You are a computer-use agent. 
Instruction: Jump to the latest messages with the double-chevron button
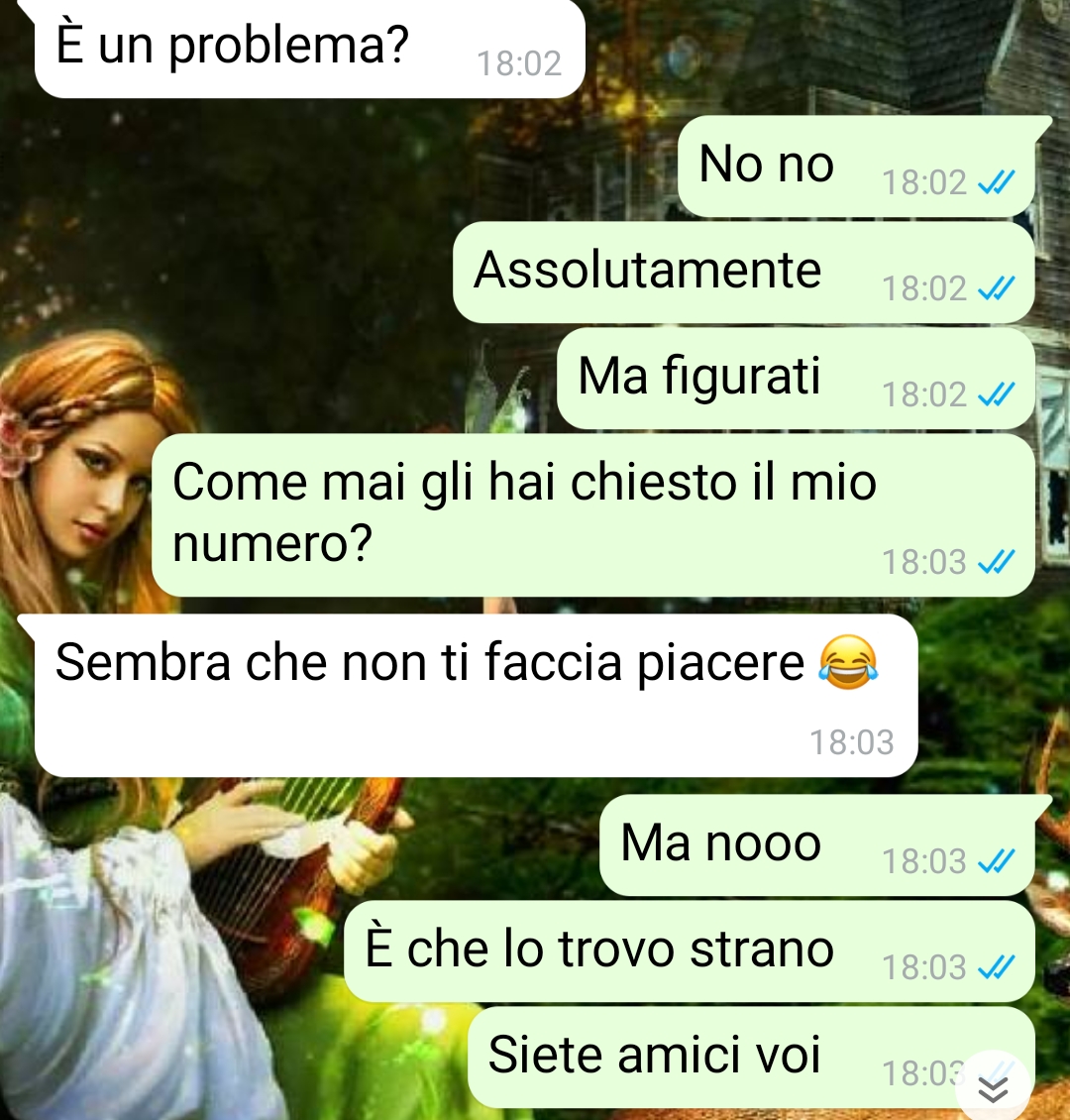993,1088
